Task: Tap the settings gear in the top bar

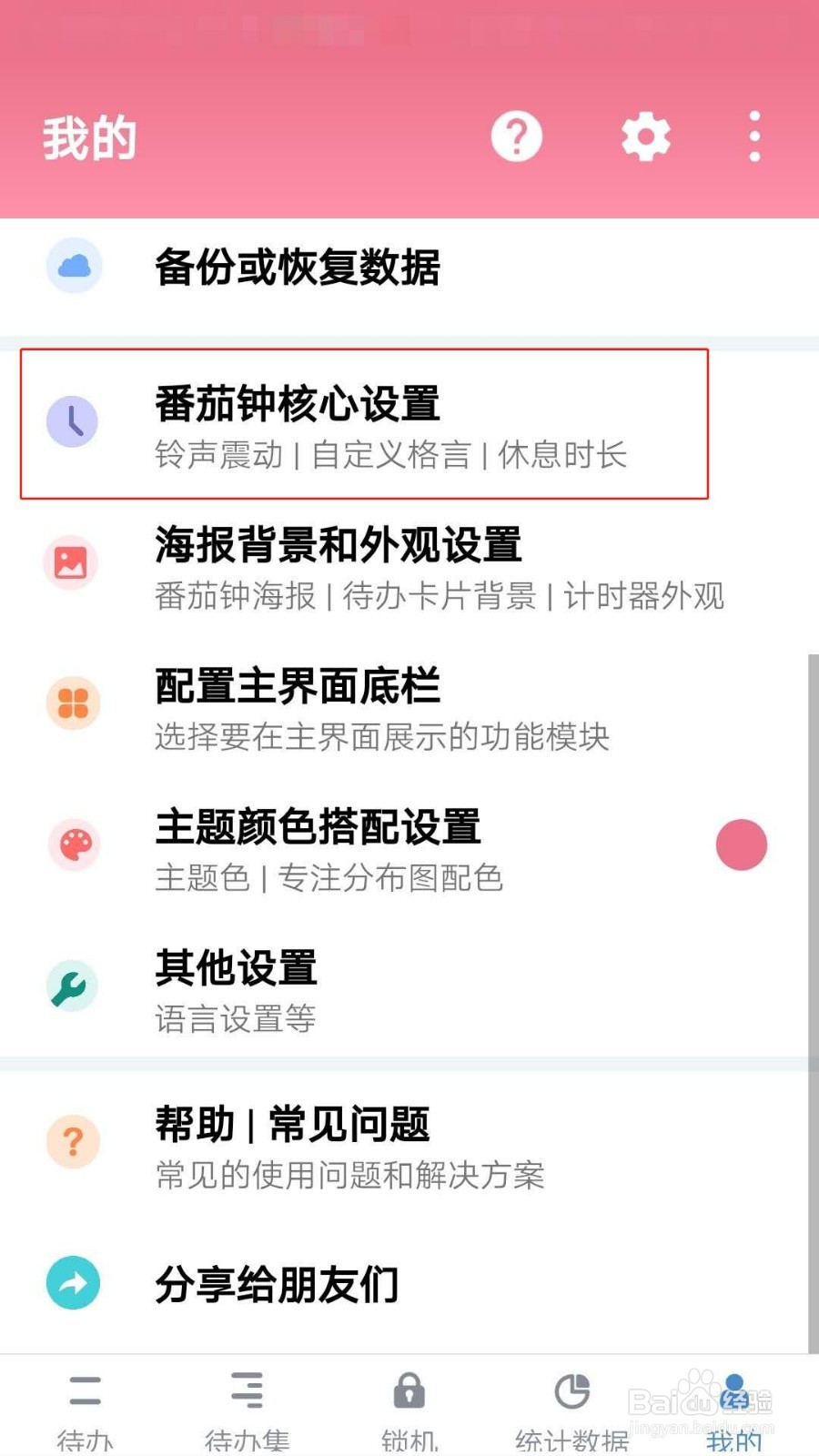Action: (x=645, y=136)
